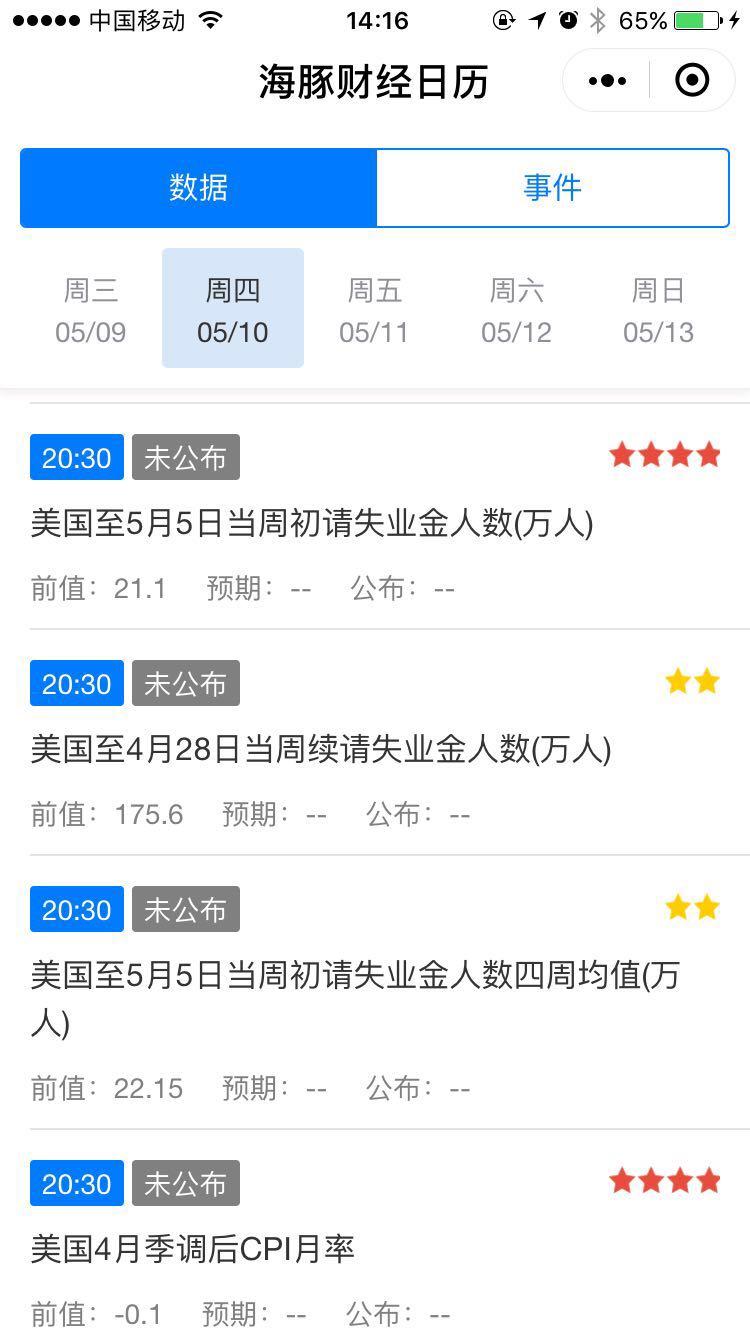Jump to 周五 05/11
This screenshot has width=750, height=1334.
[x=374, y=310]
